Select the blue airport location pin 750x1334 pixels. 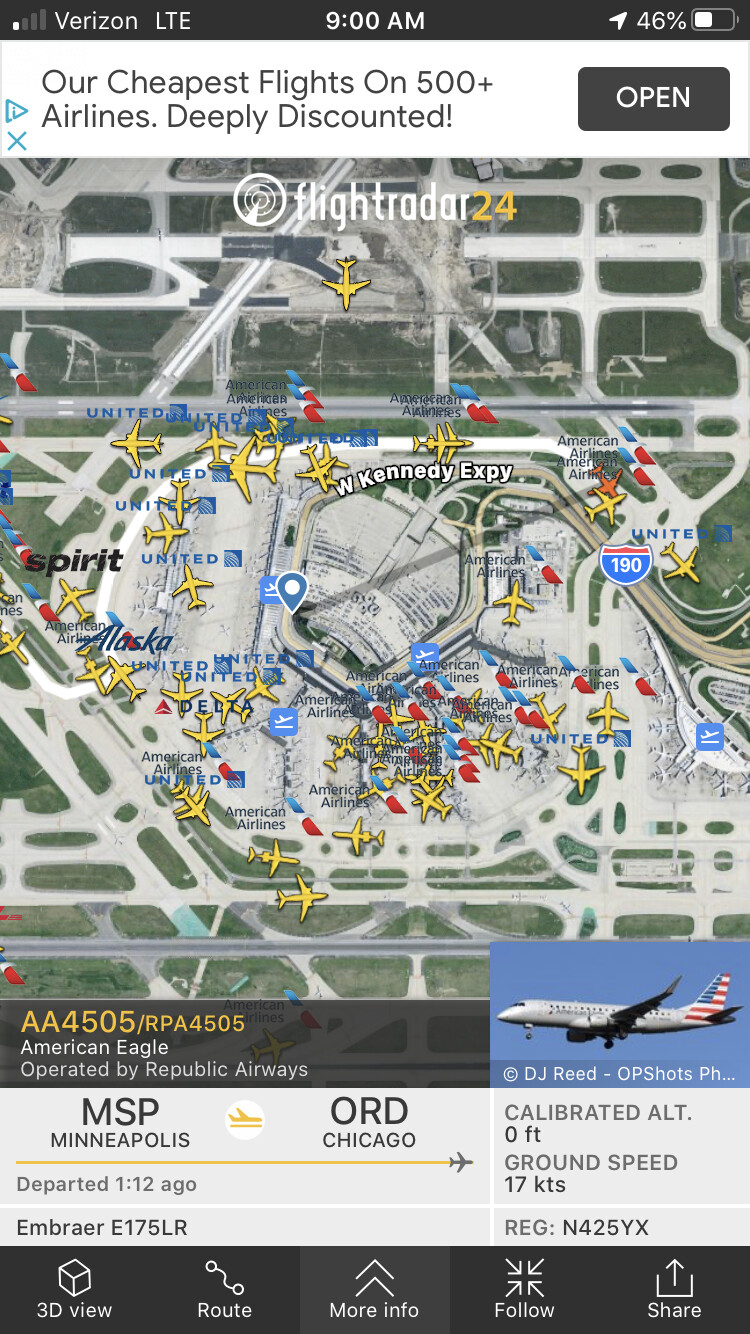292,592
